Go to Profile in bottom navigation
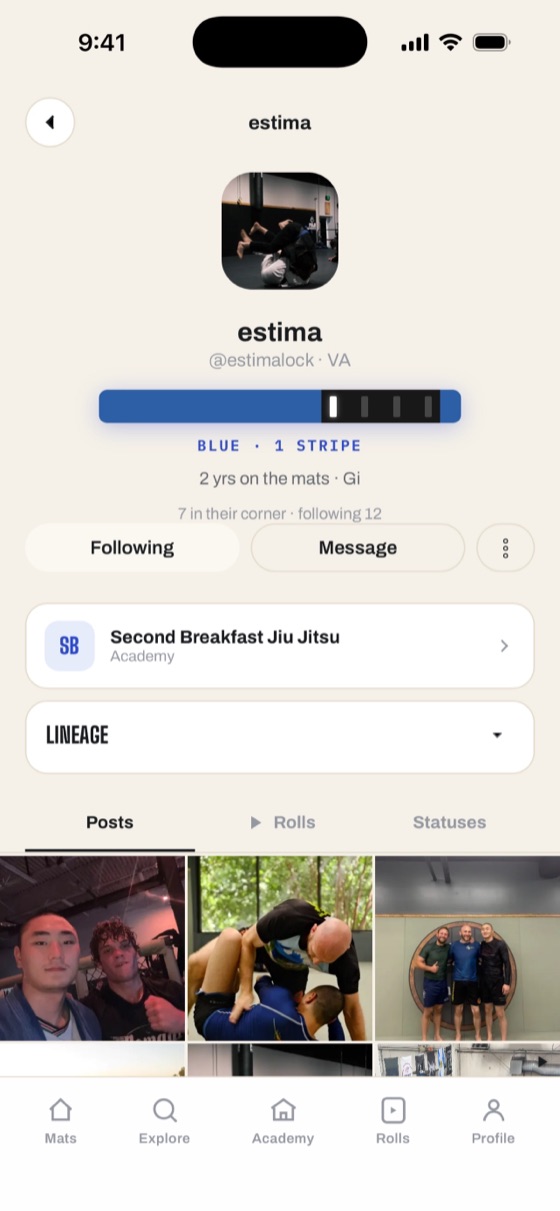 pyautogui.click(x=493, y=1121)
